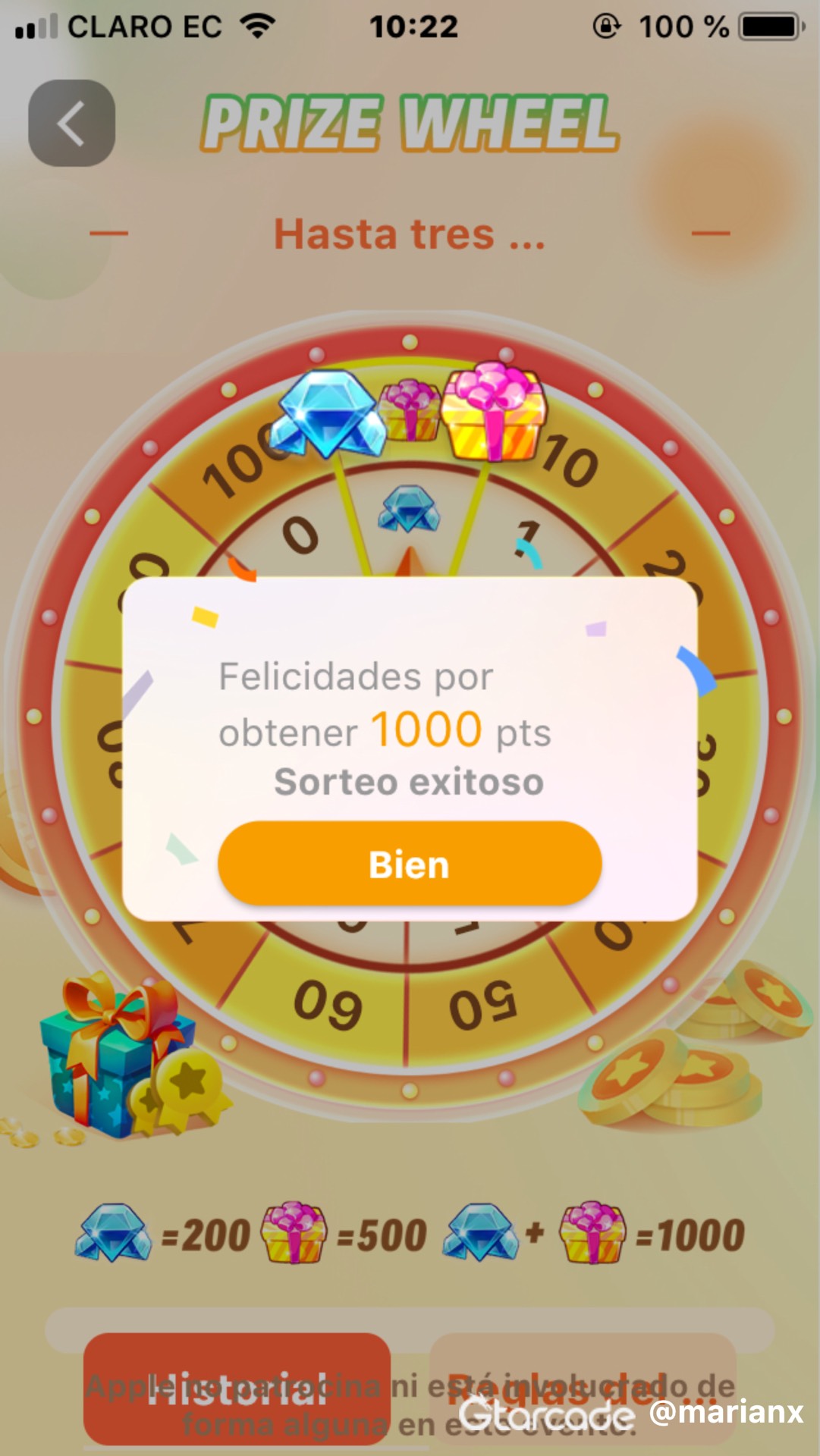Go back using the top-left arrow
Viewport: 820px width, 1456px height.
[x=72, y=124]
